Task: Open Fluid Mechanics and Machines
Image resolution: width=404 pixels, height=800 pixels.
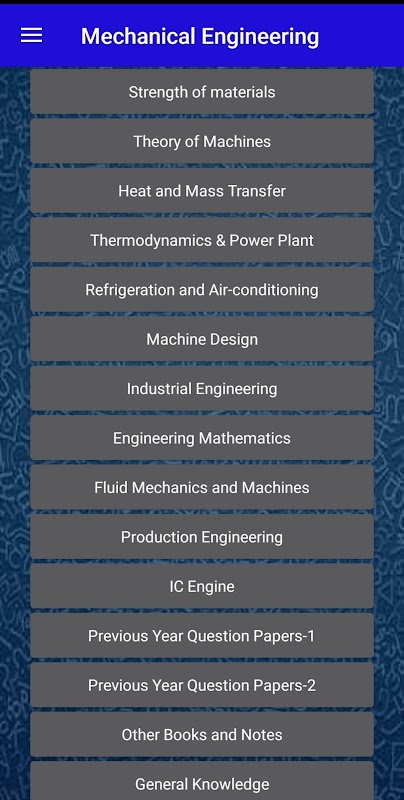Action: (x=202, y=488)
